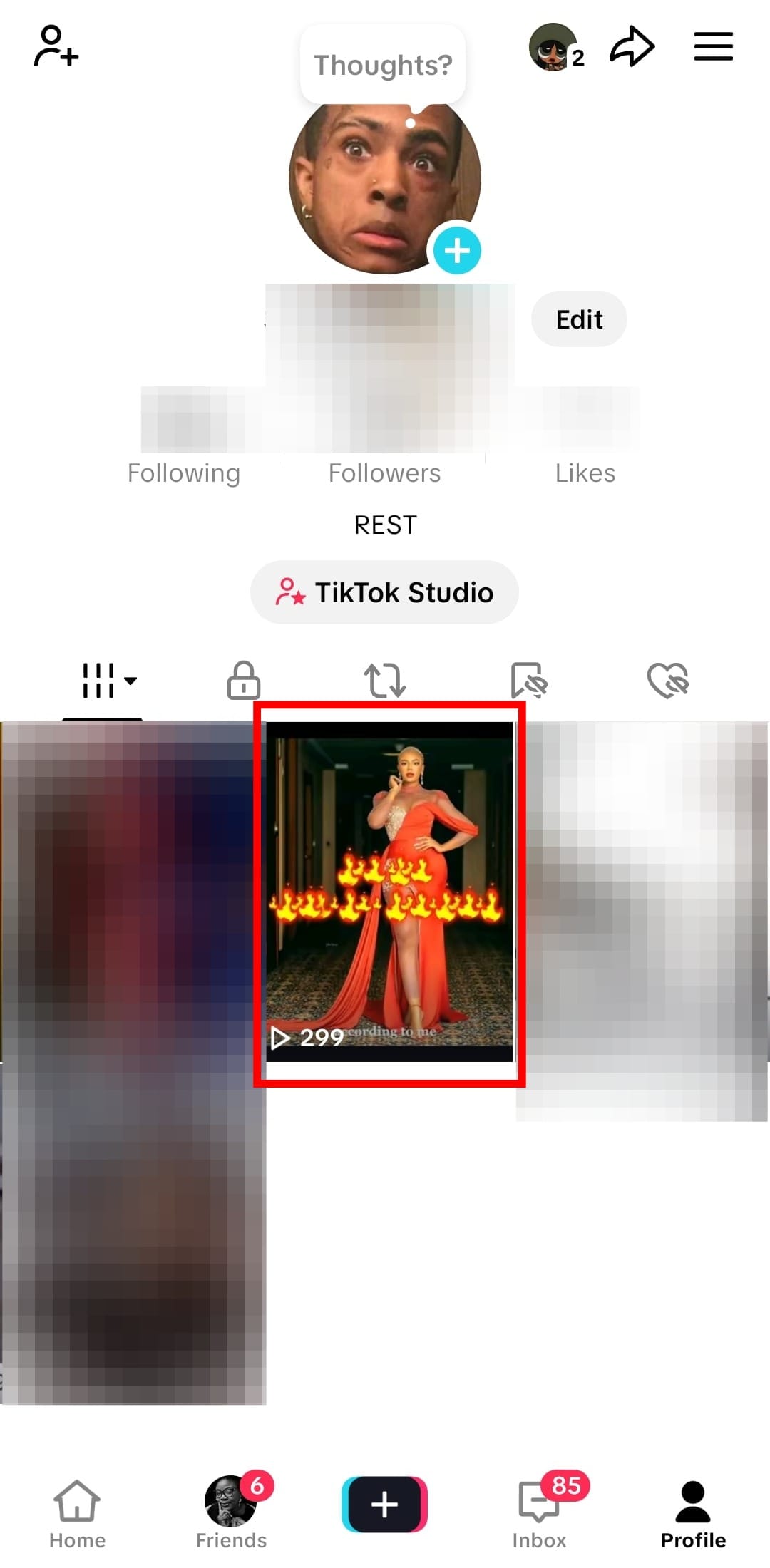Create a new post with plus button
Screen dimensions: 770x1568
click(384, 1504)
